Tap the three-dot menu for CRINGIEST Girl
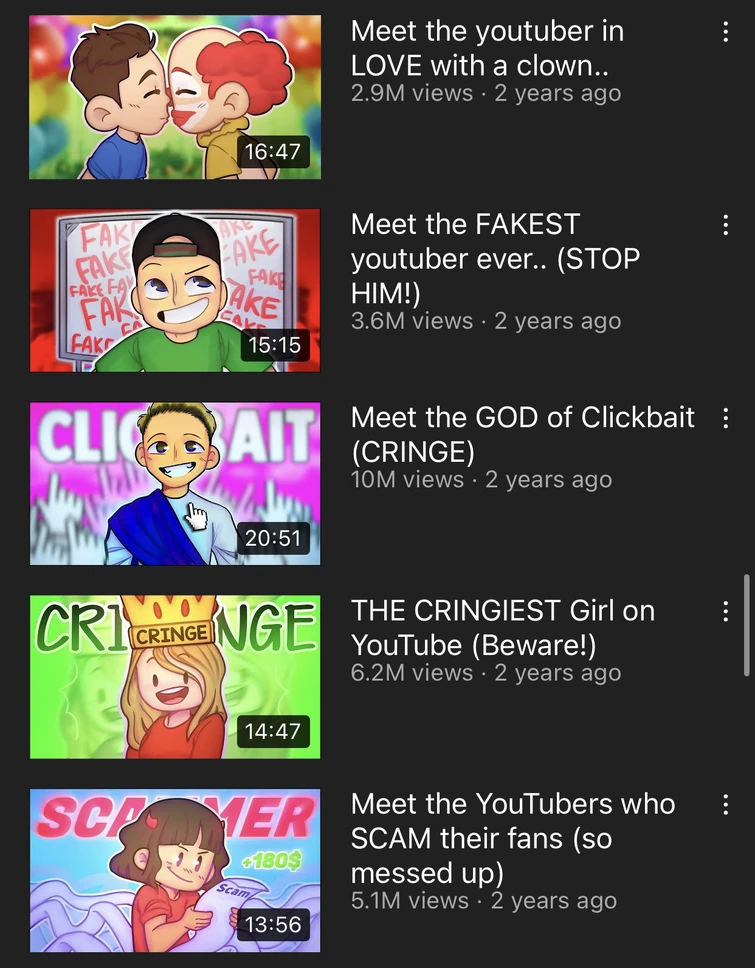 coord(726,612)
